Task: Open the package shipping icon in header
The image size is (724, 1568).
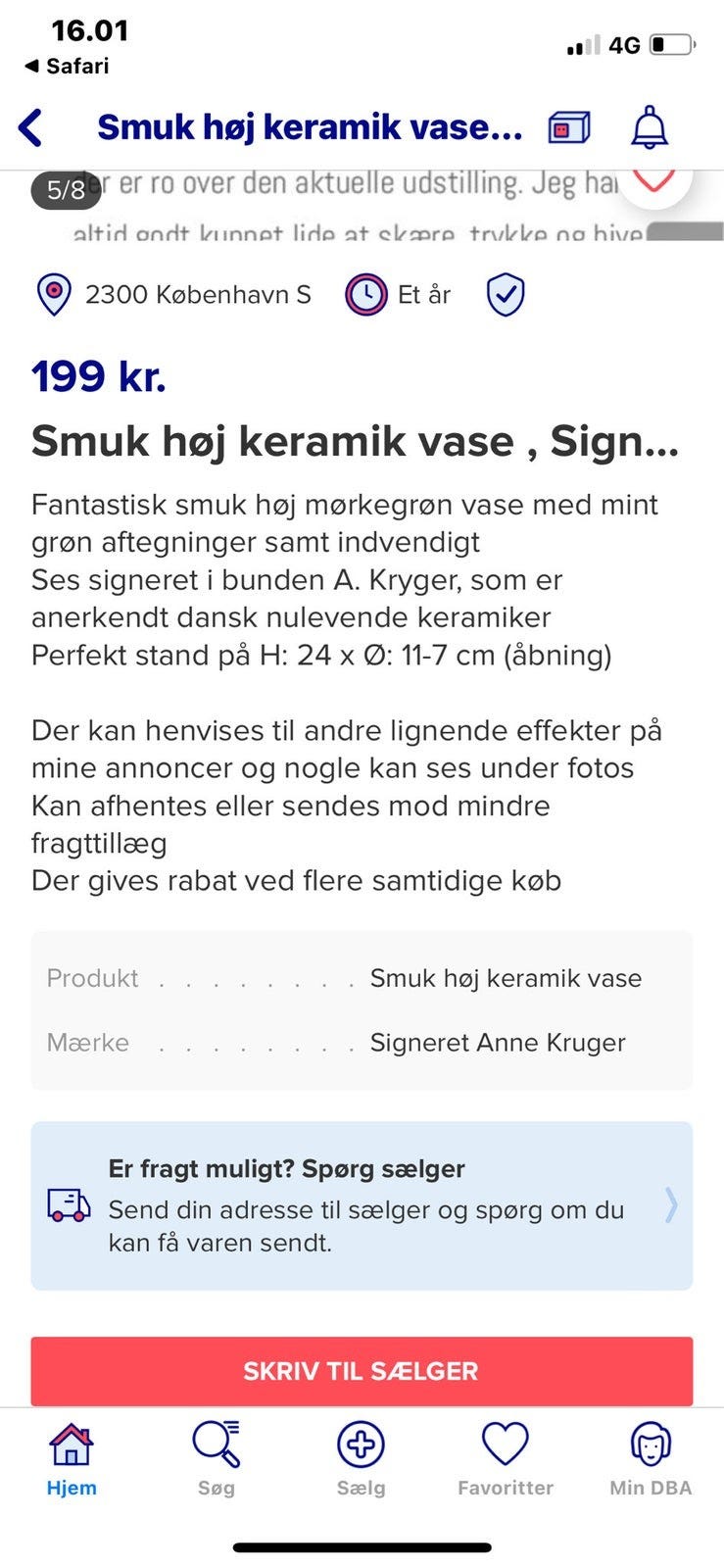Action: (x=568, y=127)
